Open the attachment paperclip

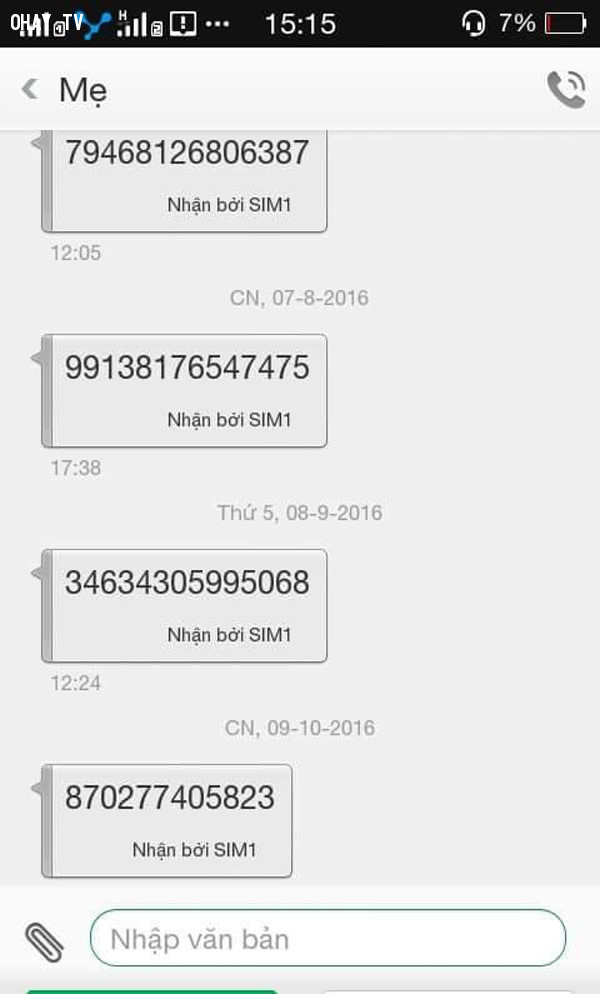coord(44,941)
